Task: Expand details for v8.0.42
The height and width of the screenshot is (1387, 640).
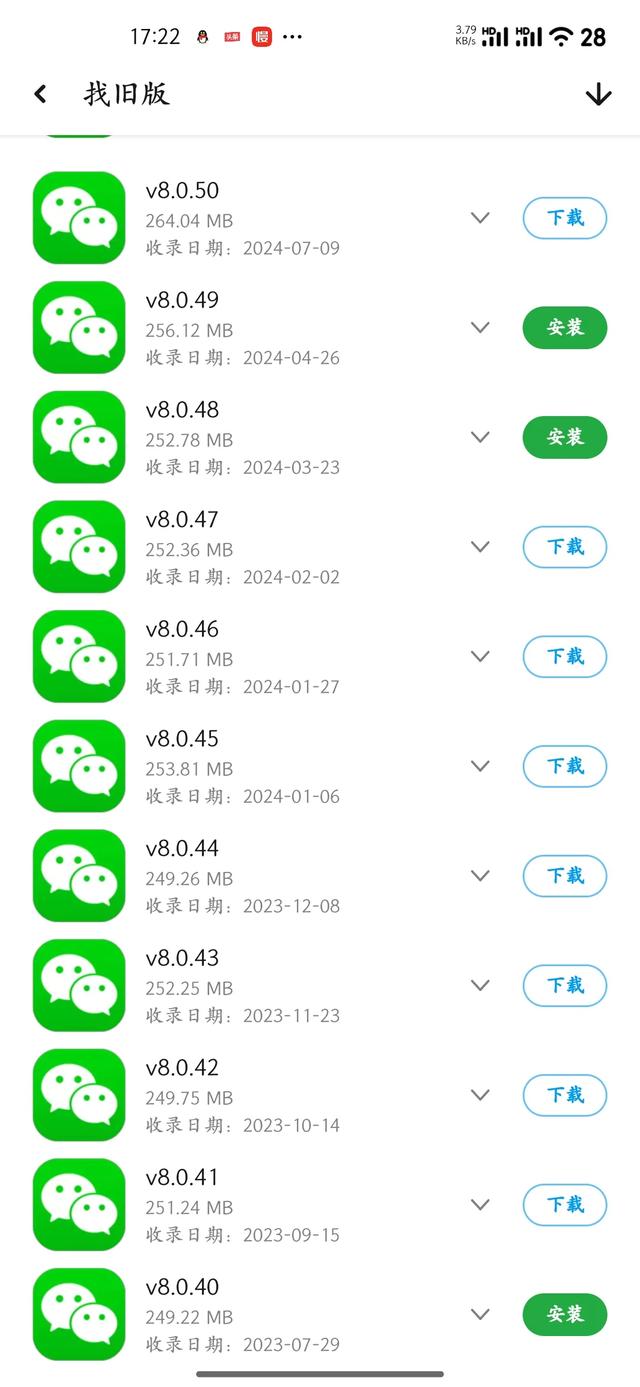Action: pos(480,1095)
